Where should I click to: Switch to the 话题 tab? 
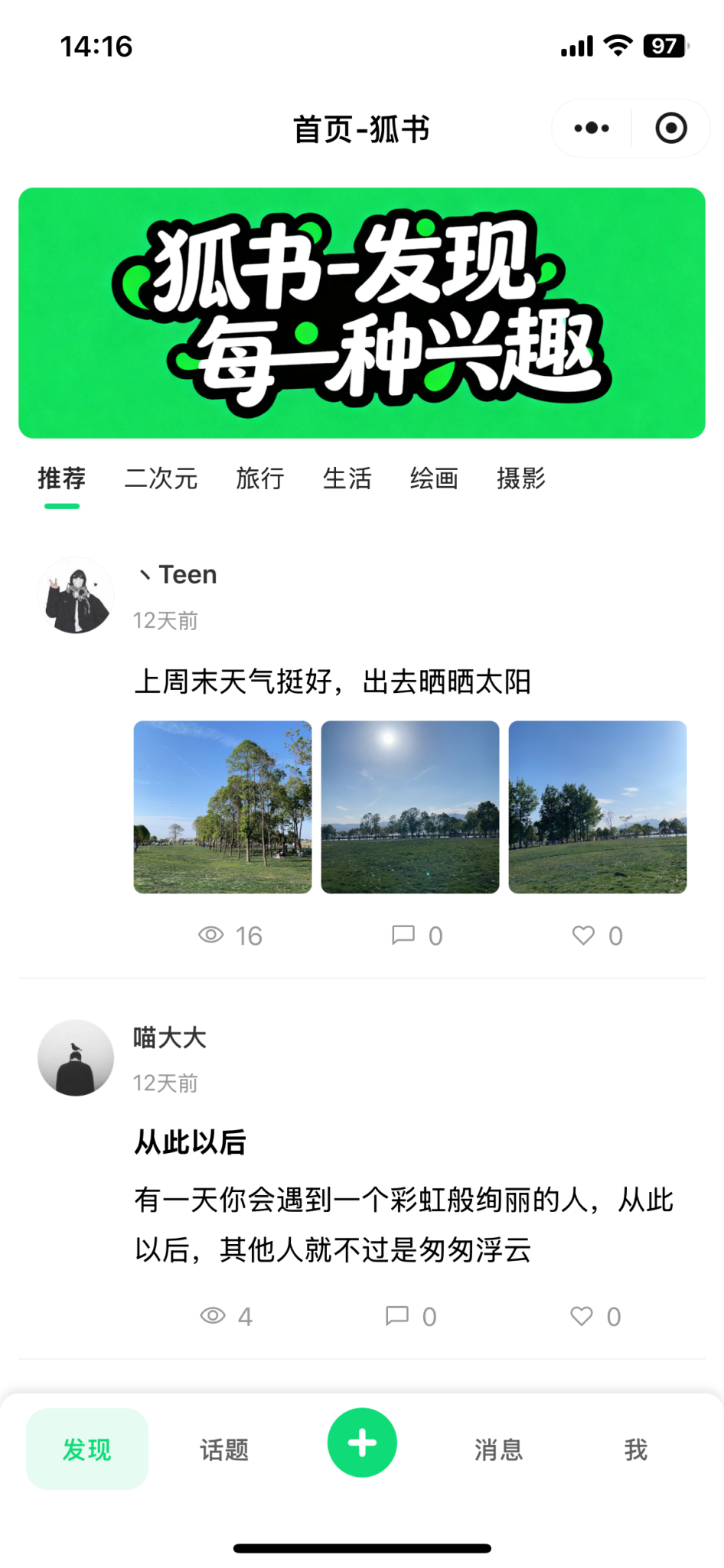point(224,1449)
